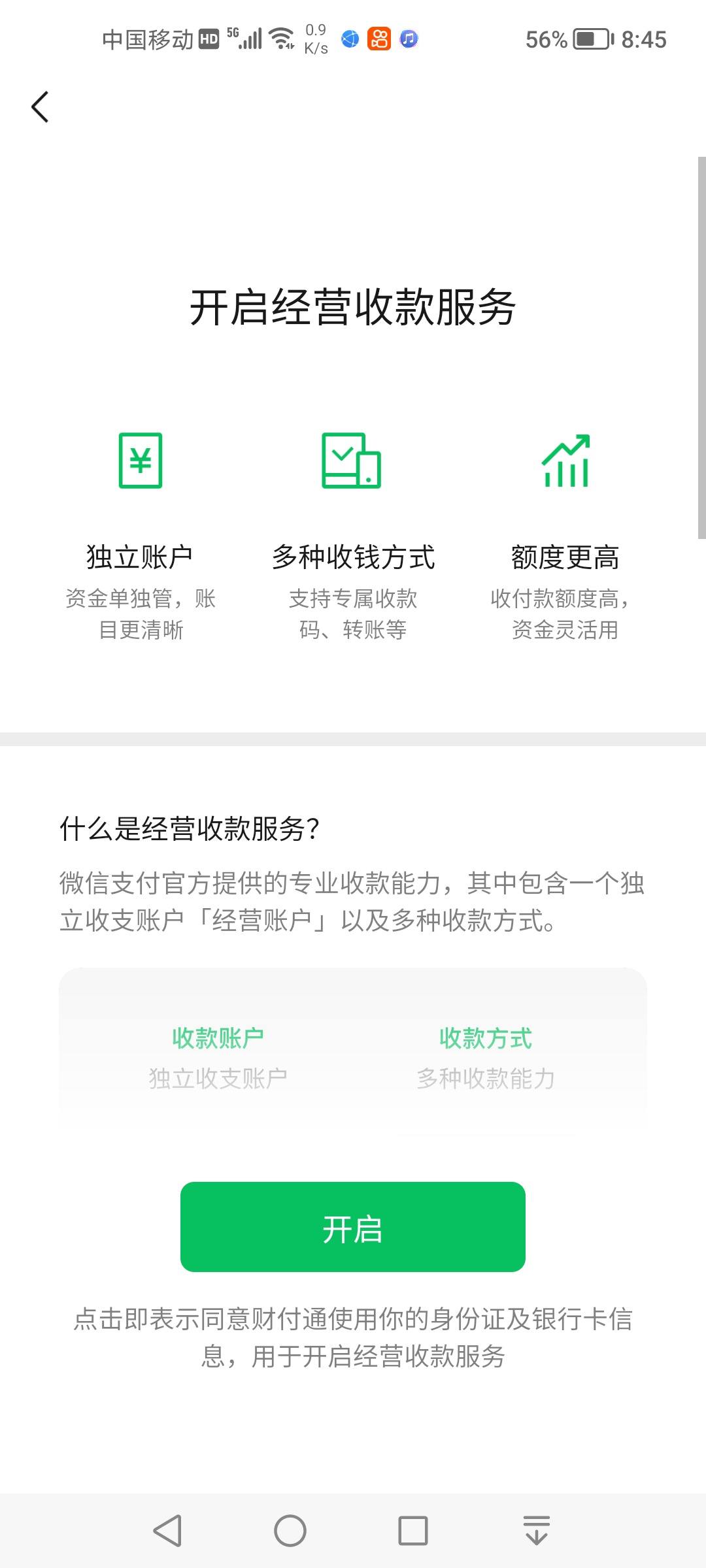Tap the system back triangle

tap(167, 1531)
